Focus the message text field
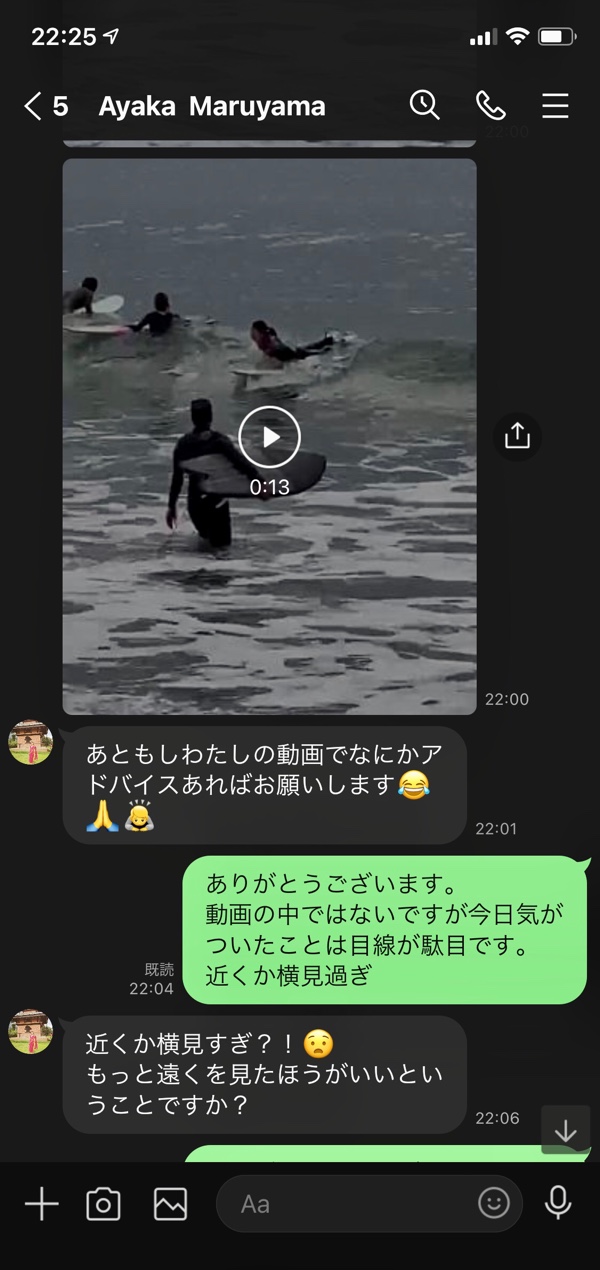Viewport: 600px width, 1270px height. click(350, 1204)
